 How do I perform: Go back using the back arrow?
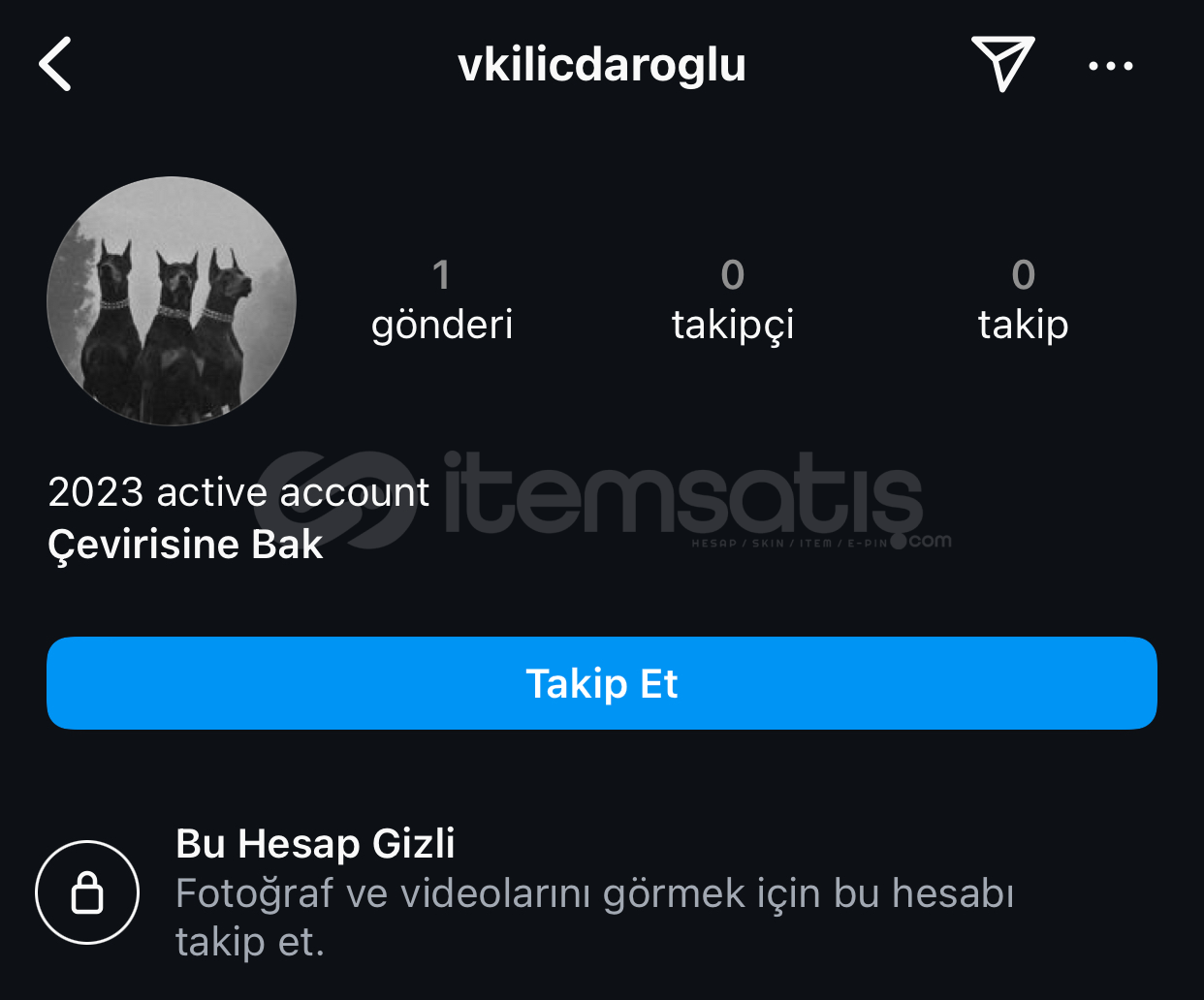point(55,65)
